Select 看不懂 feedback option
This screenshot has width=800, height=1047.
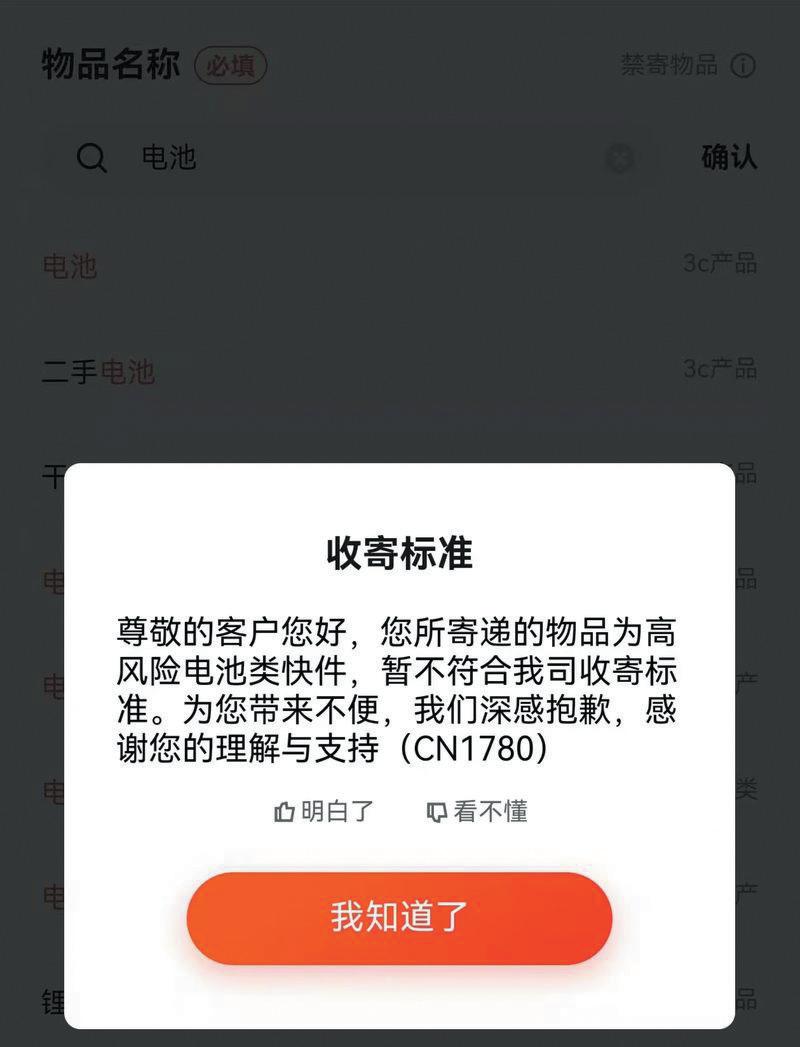tap(477, 811)
